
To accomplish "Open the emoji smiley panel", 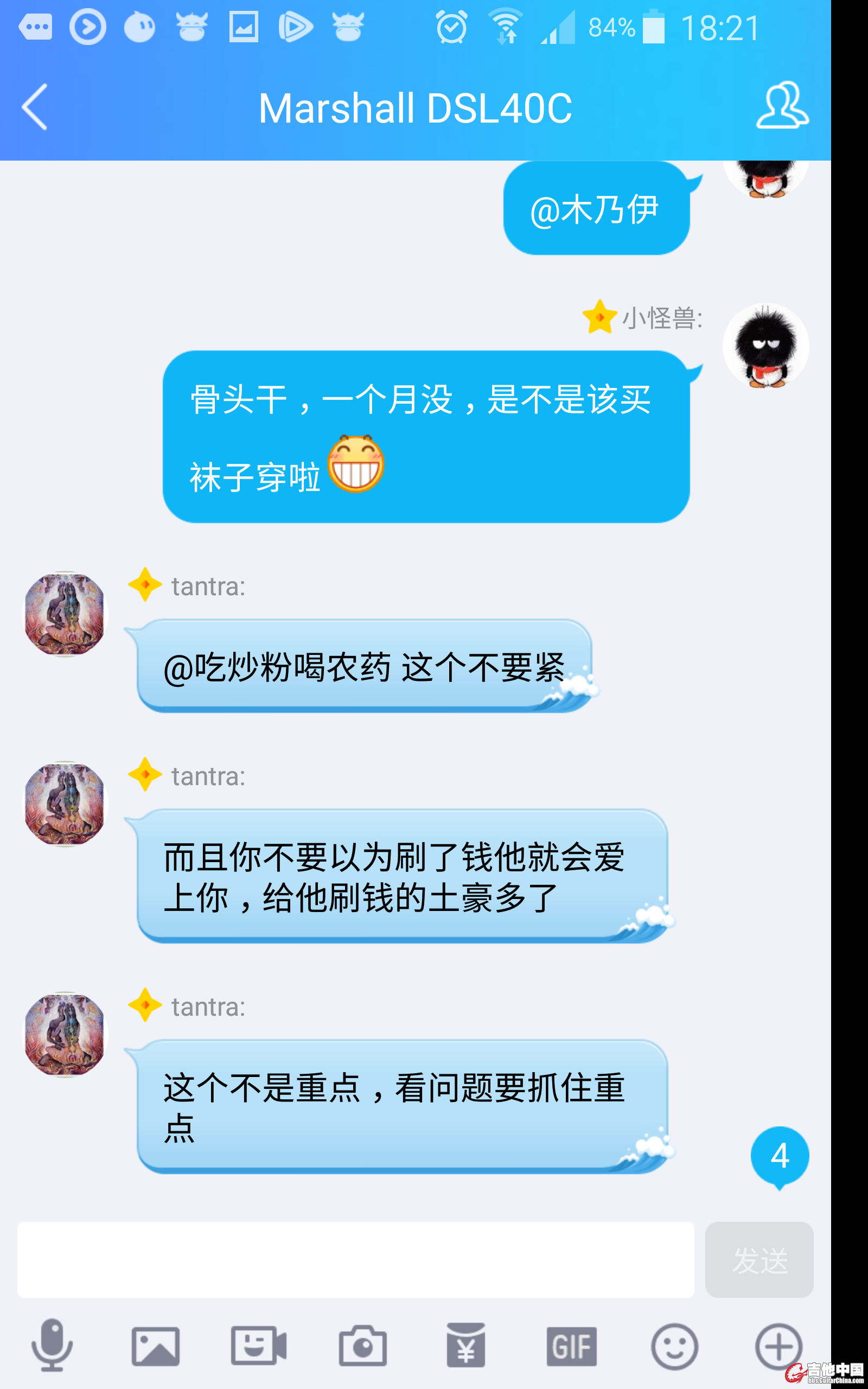I will point(674,1346).
